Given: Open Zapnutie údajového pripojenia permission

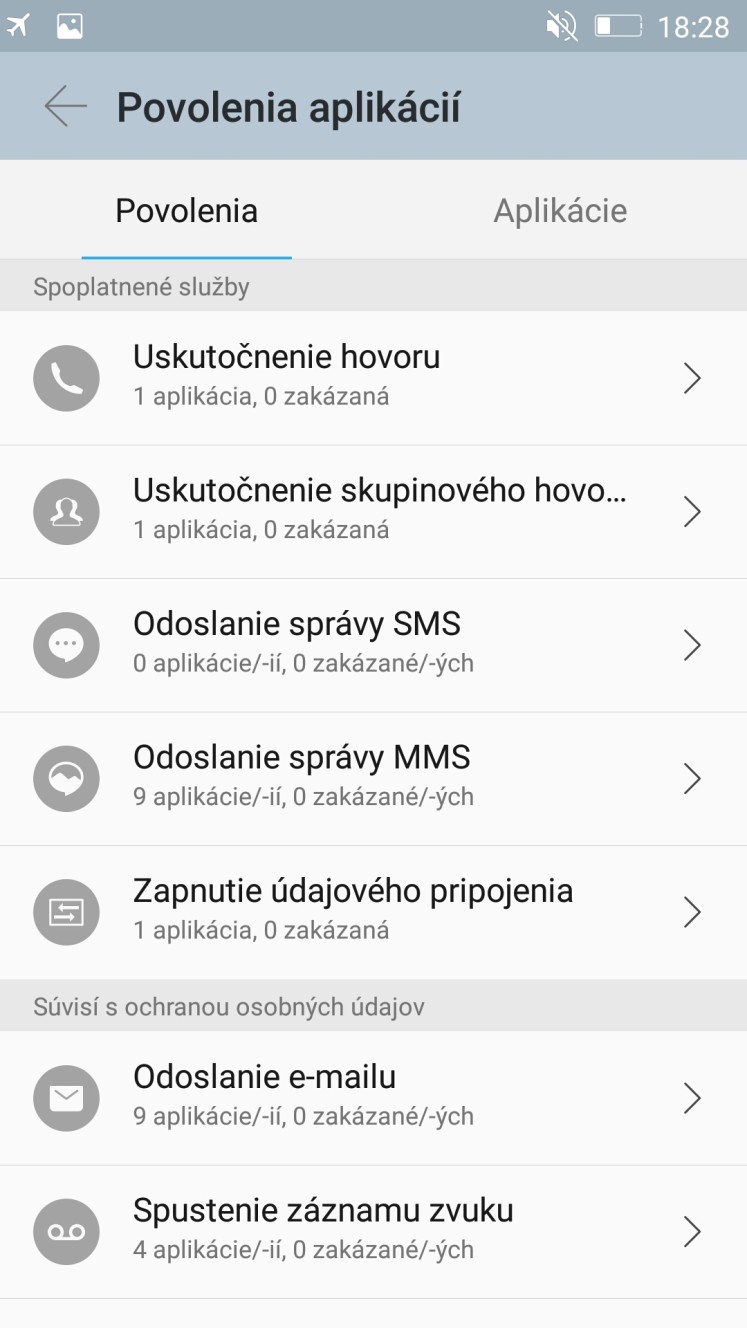Looking at the screenshot, I should click(373, 912).
